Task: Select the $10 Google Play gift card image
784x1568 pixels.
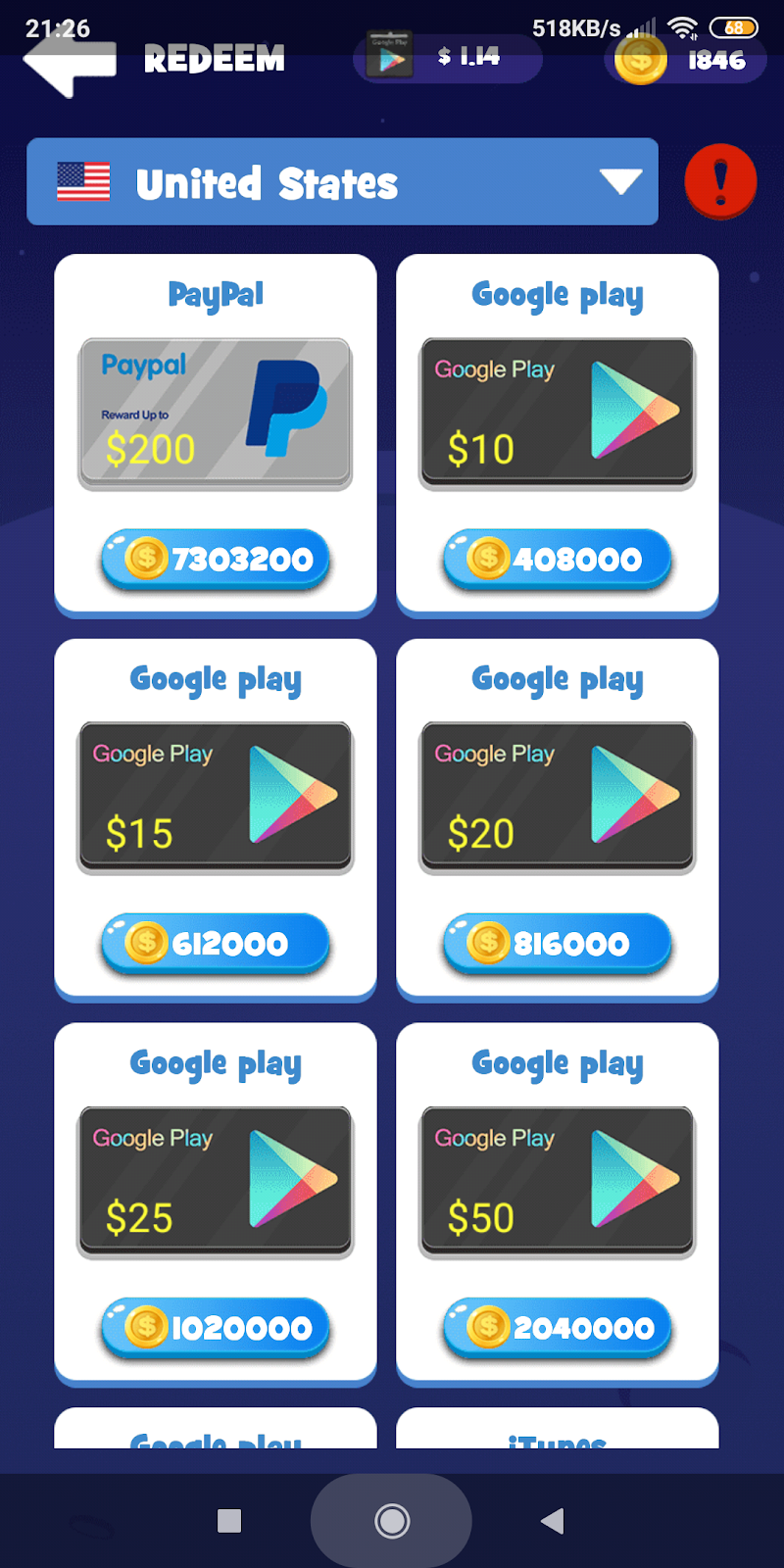Action: pyautogui.click(x=557, y=413)
